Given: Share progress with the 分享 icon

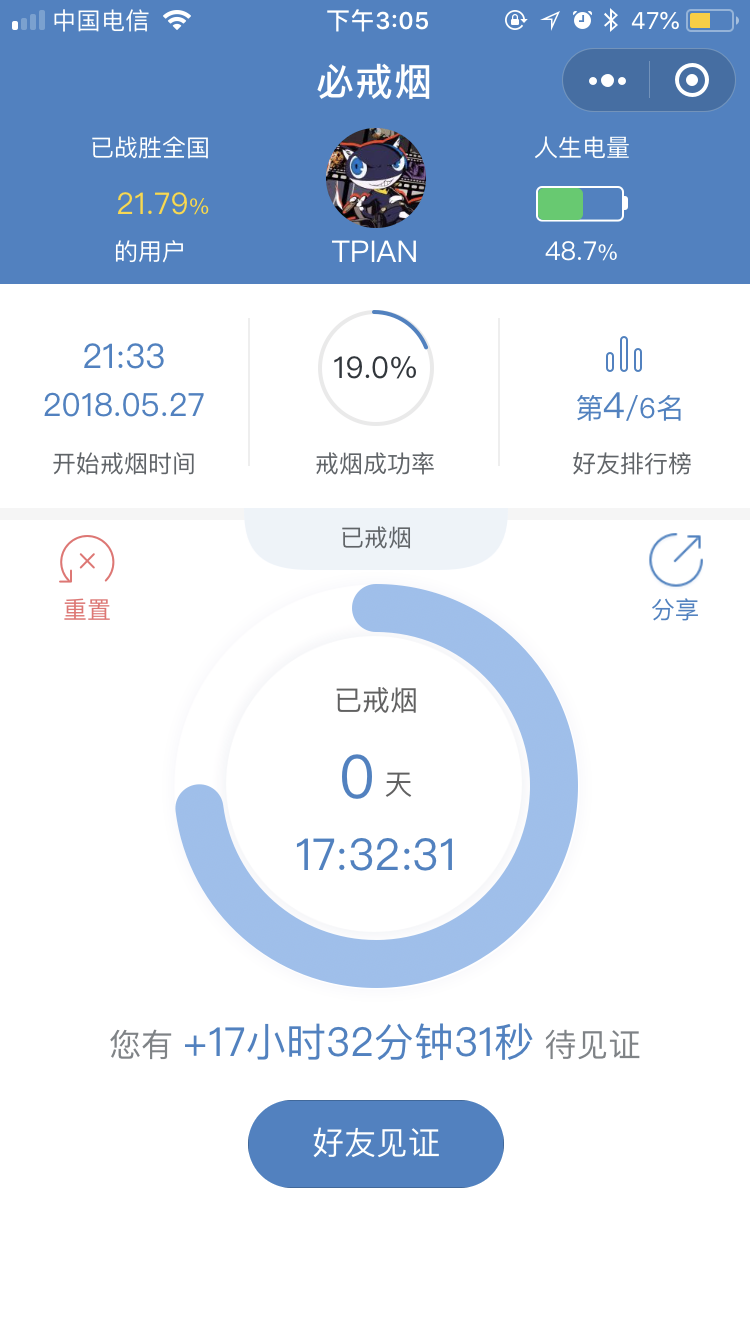Looking at the screenshot, I should pyautogui.click(x=676, y=578).
